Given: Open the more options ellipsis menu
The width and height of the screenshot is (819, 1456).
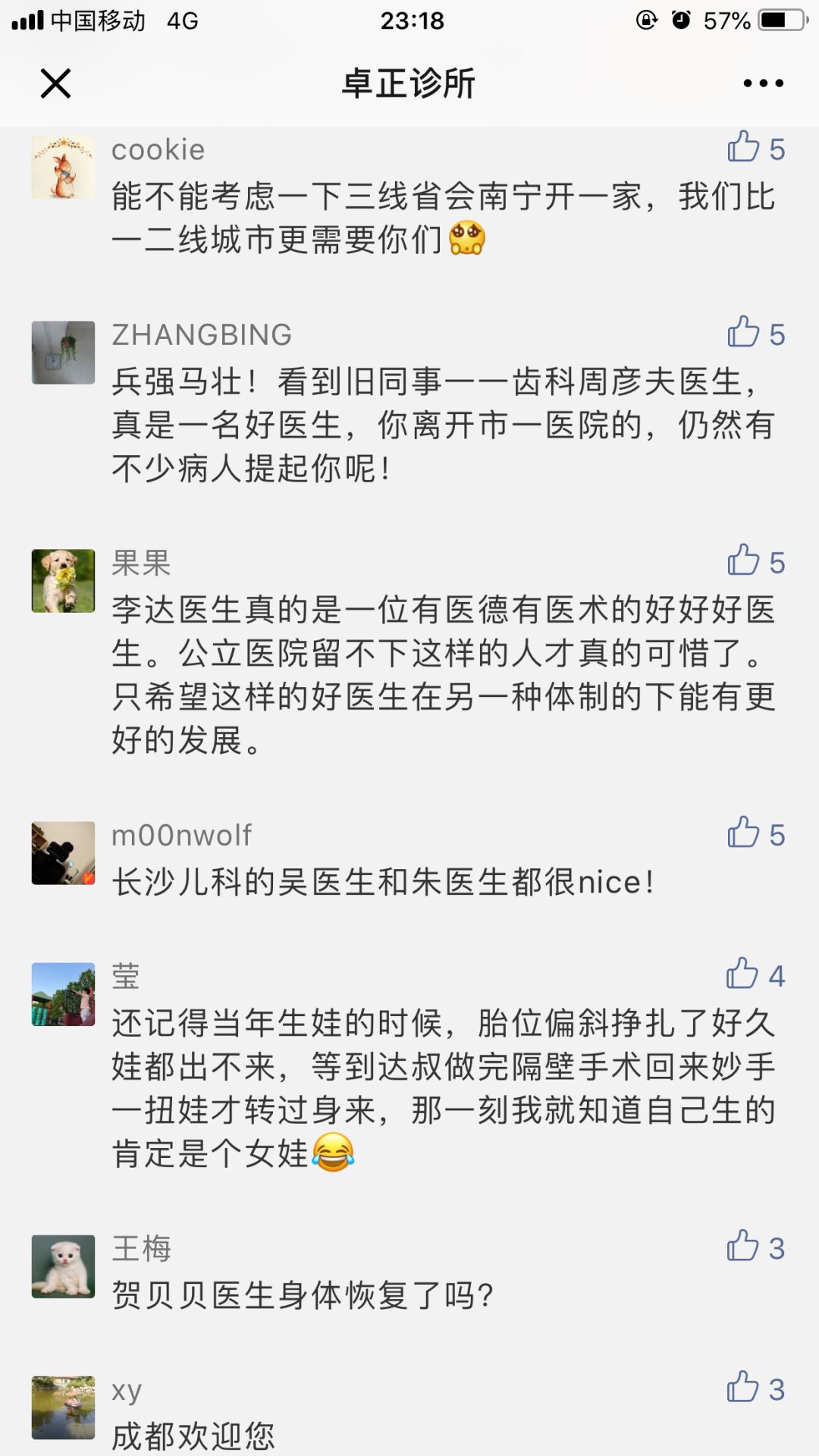Looking at the screenshot, I should click(762, 84).
